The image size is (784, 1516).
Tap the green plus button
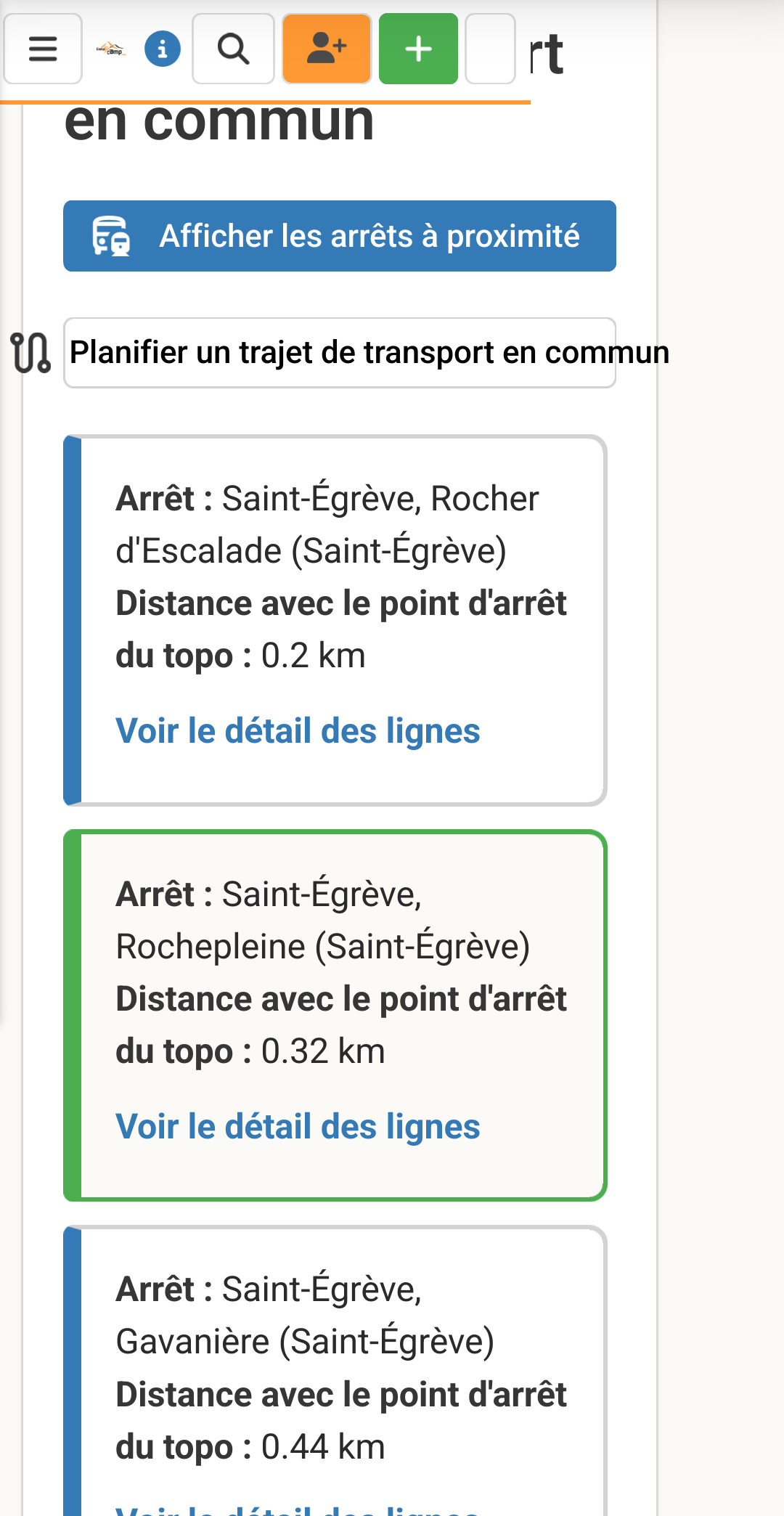[x=418, y=49]
